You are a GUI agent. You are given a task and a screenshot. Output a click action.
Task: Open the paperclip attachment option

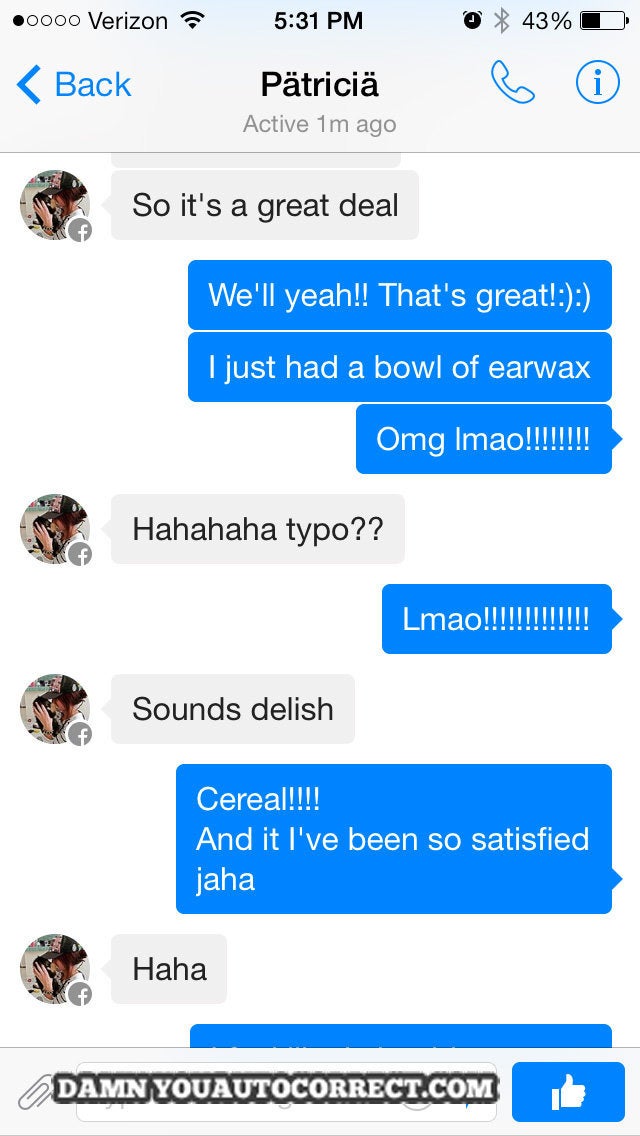35,1092
